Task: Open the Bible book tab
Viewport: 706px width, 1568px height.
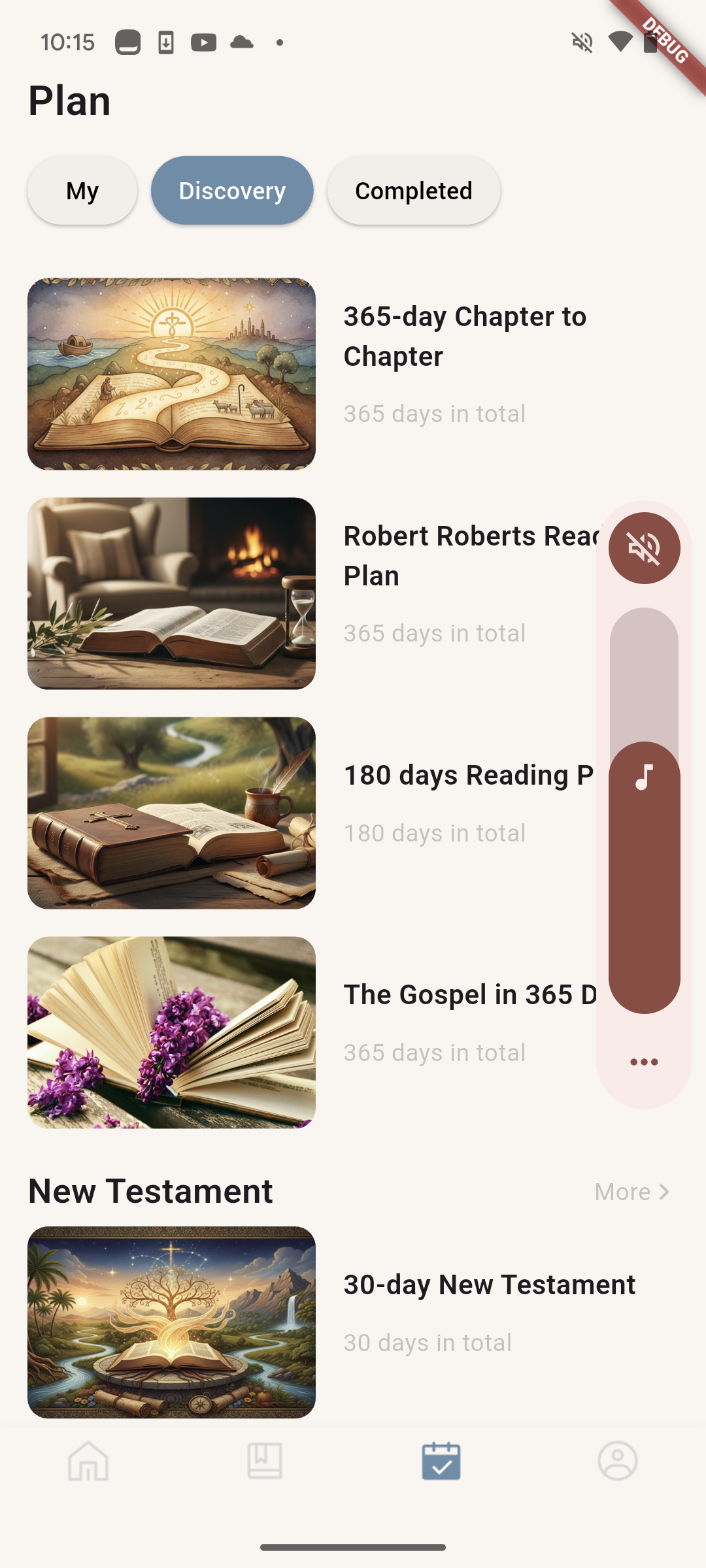Action: [x=265, y=1461]
